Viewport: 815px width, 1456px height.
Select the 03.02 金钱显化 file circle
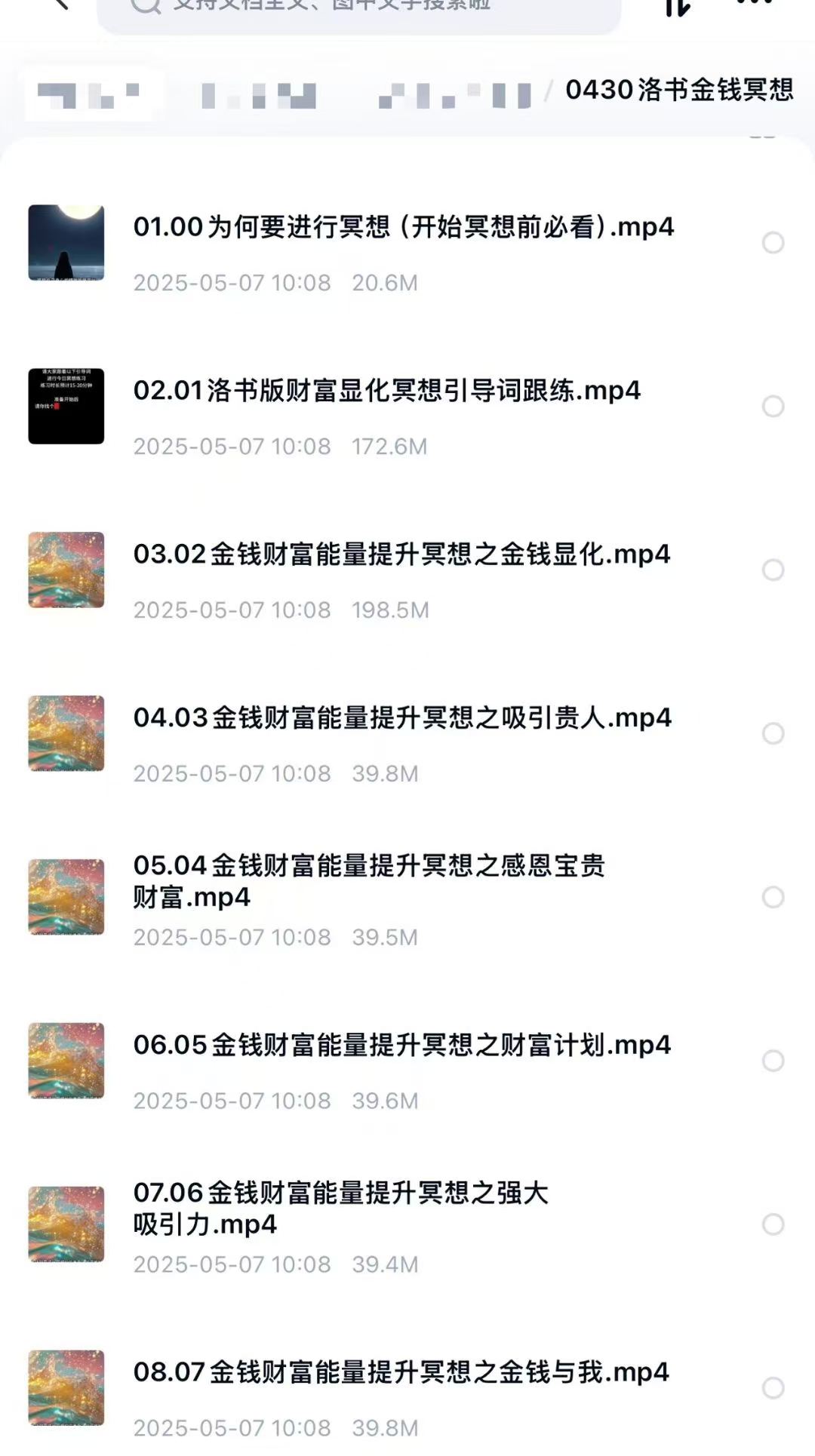(x=773, y=570)
